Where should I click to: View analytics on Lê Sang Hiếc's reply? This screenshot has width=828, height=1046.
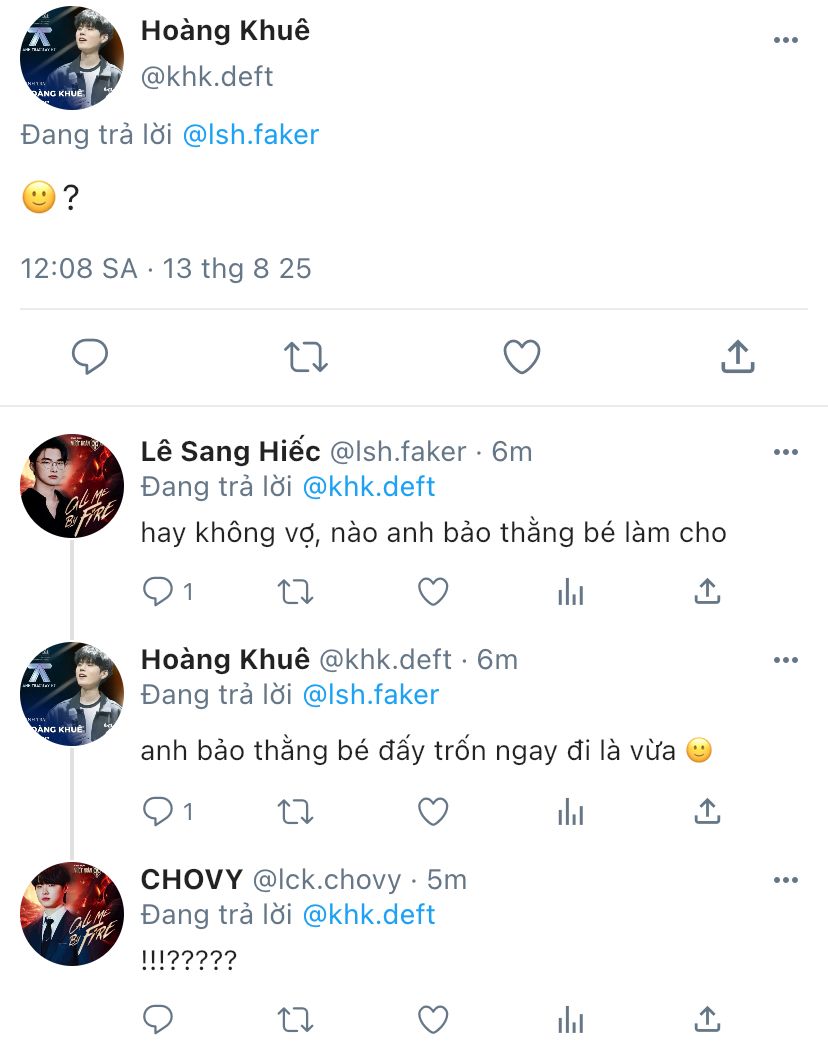(x=570, y=592)
